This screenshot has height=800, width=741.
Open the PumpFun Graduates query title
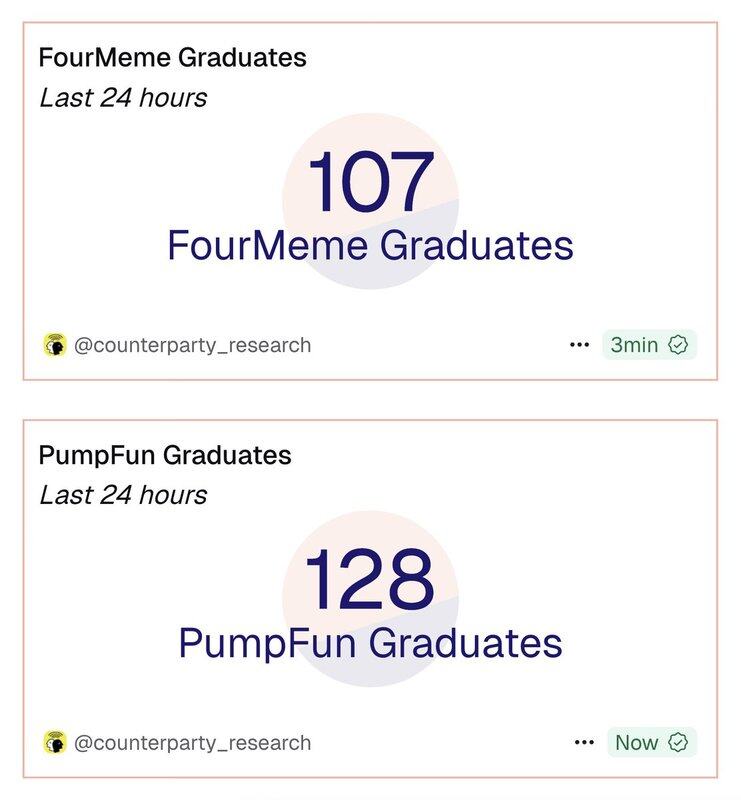click(x=165, y=455)
